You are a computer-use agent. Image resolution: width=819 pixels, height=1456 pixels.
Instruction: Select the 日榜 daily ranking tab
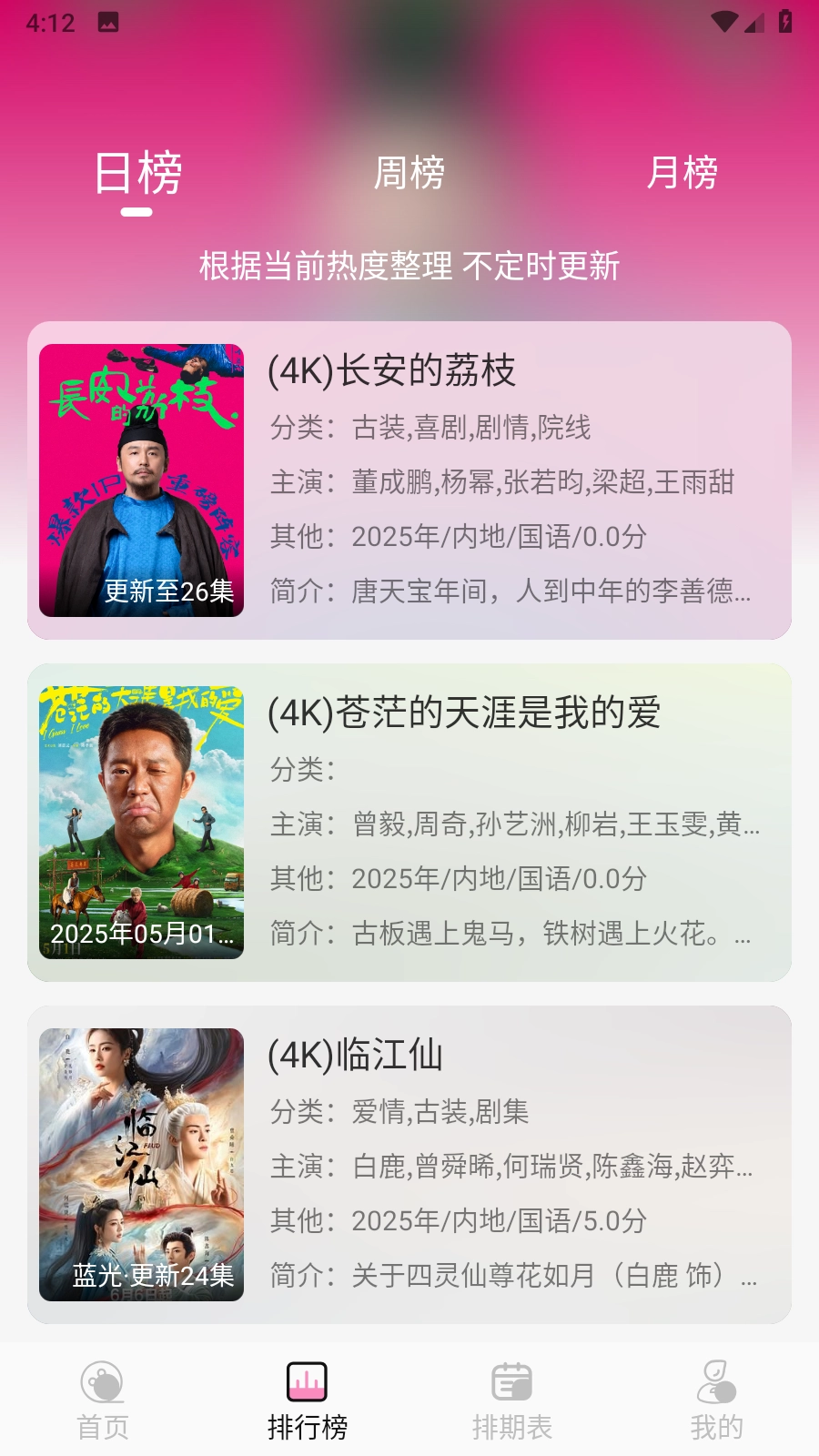click(137, 173)
